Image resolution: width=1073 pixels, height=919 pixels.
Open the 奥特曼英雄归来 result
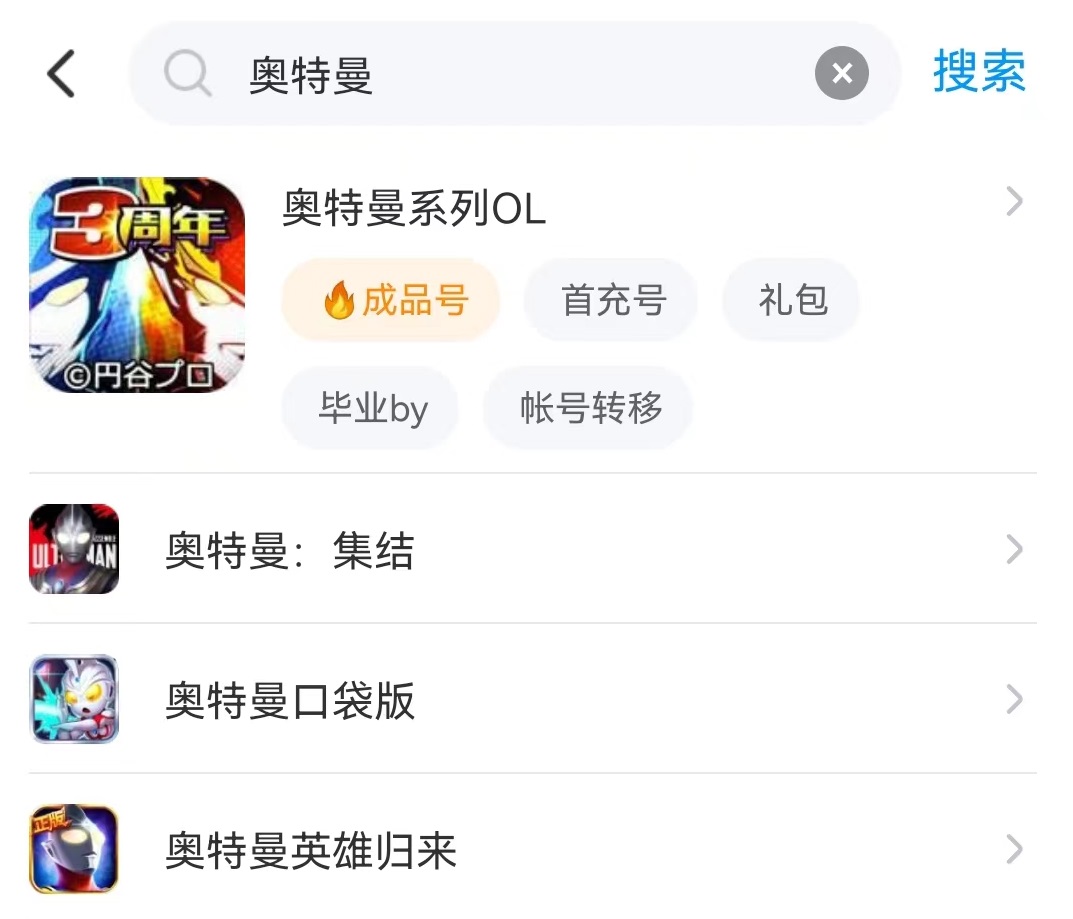(x=310, y=850)
